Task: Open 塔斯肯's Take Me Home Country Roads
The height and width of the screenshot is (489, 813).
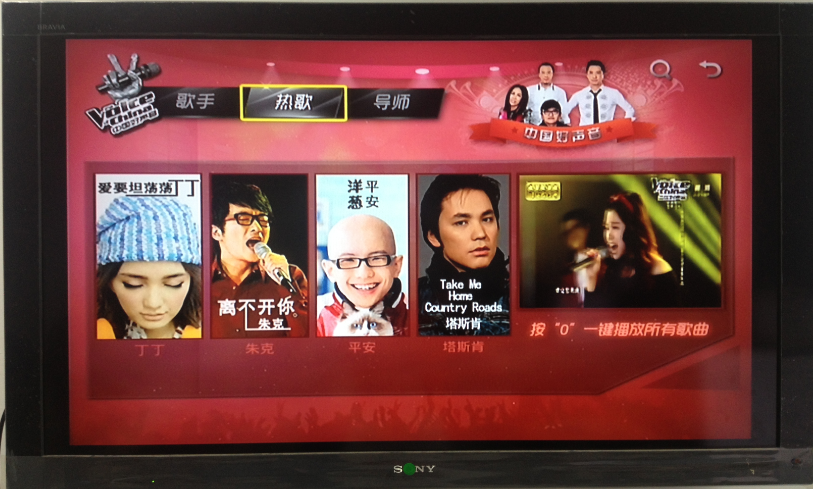Action: tap(462, 256)
